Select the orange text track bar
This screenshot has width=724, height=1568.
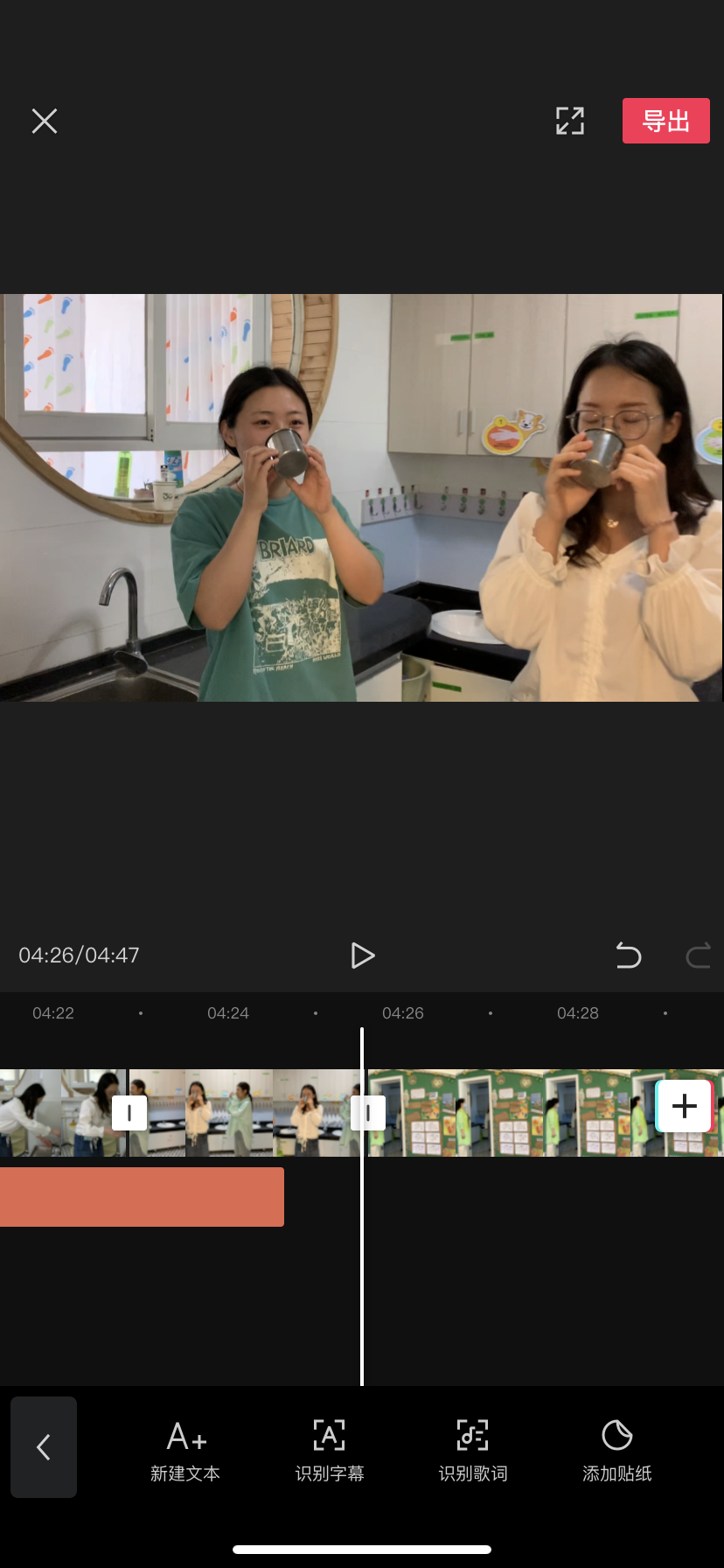(x=142, y=1197)
